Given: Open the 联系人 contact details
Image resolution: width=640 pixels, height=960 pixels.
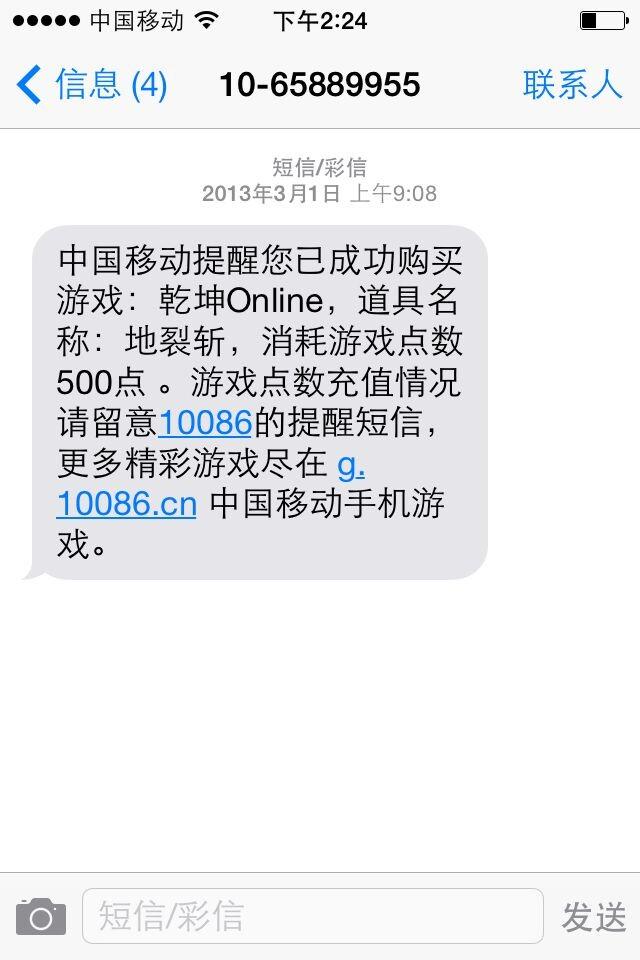Looking at the screenshot, I should [x=572, y=85].
